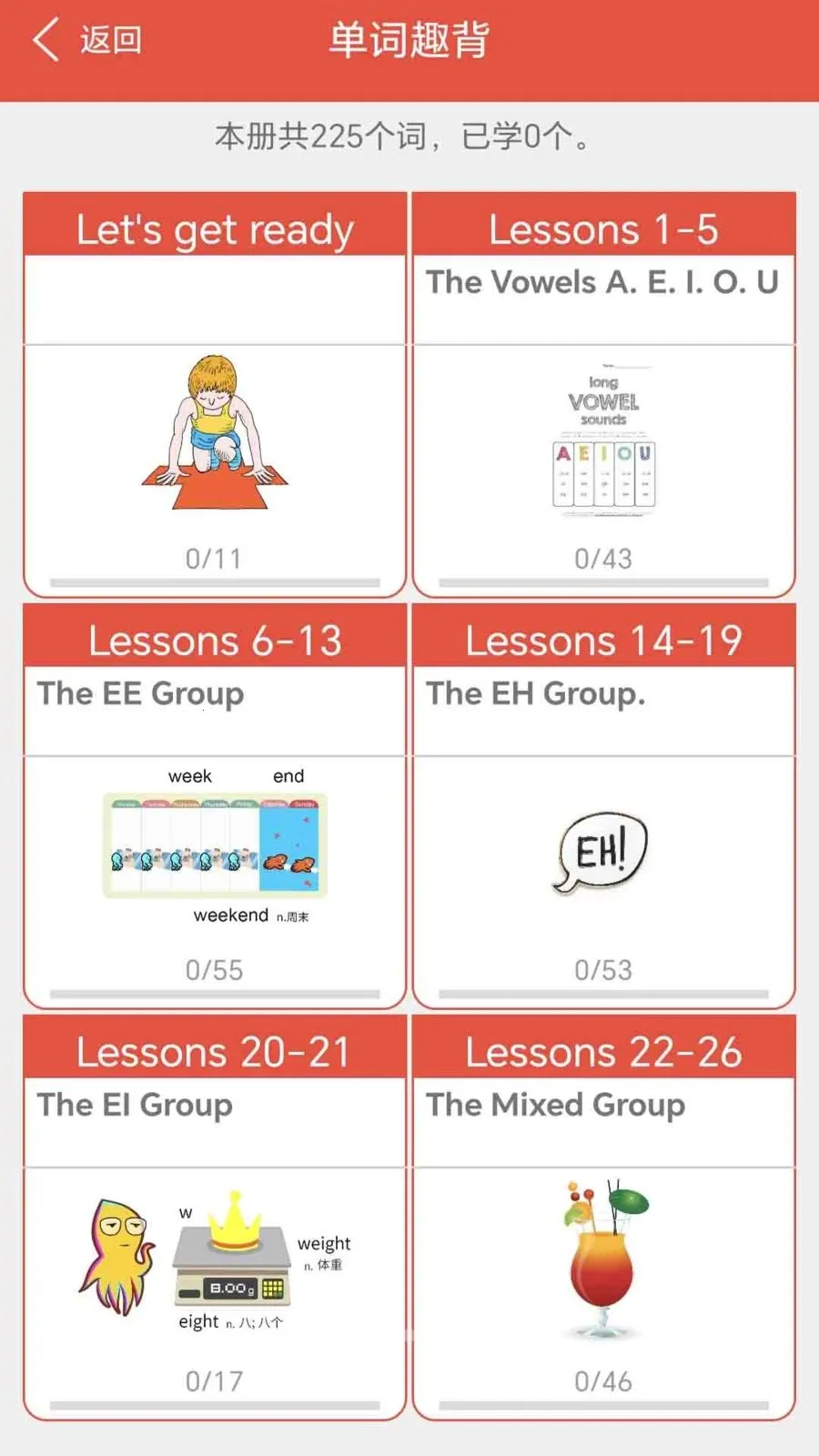Open Lessons 14-19 The EH Group
This screenshot has height=1456, width=819.
point(603,805)
